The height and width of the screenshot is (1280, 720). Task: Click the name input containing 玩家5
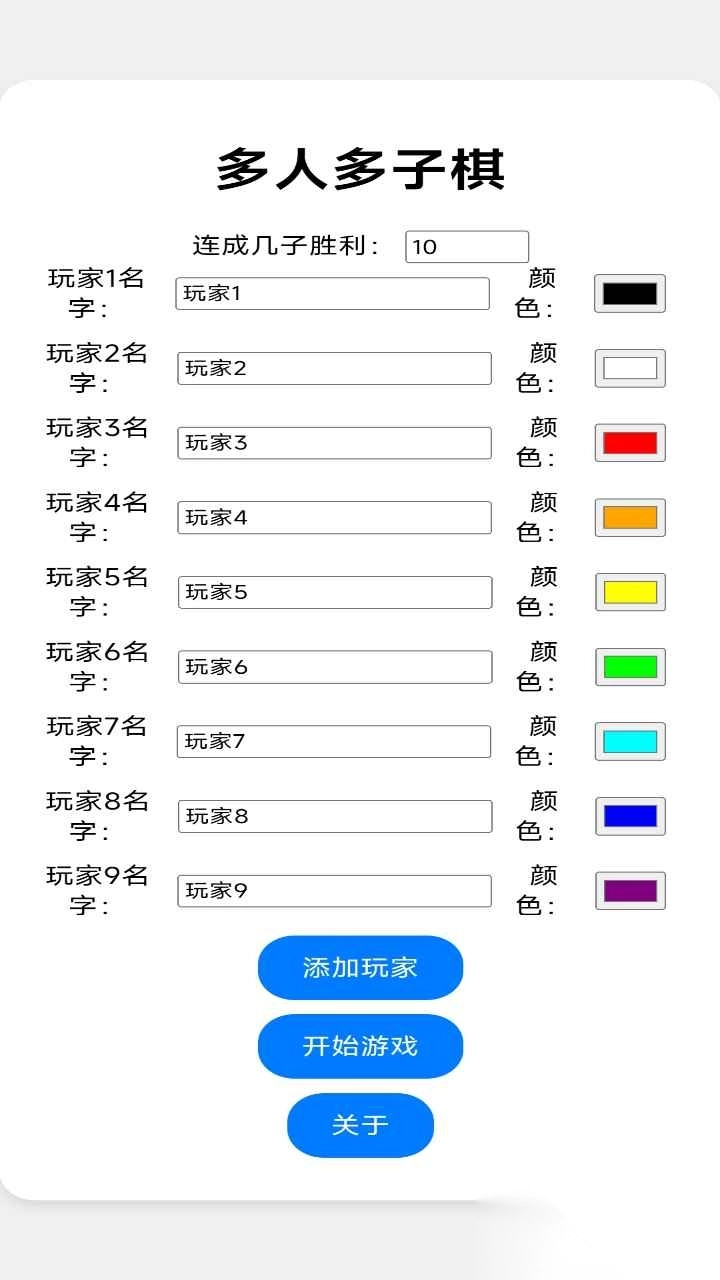[x=334, y=591]
